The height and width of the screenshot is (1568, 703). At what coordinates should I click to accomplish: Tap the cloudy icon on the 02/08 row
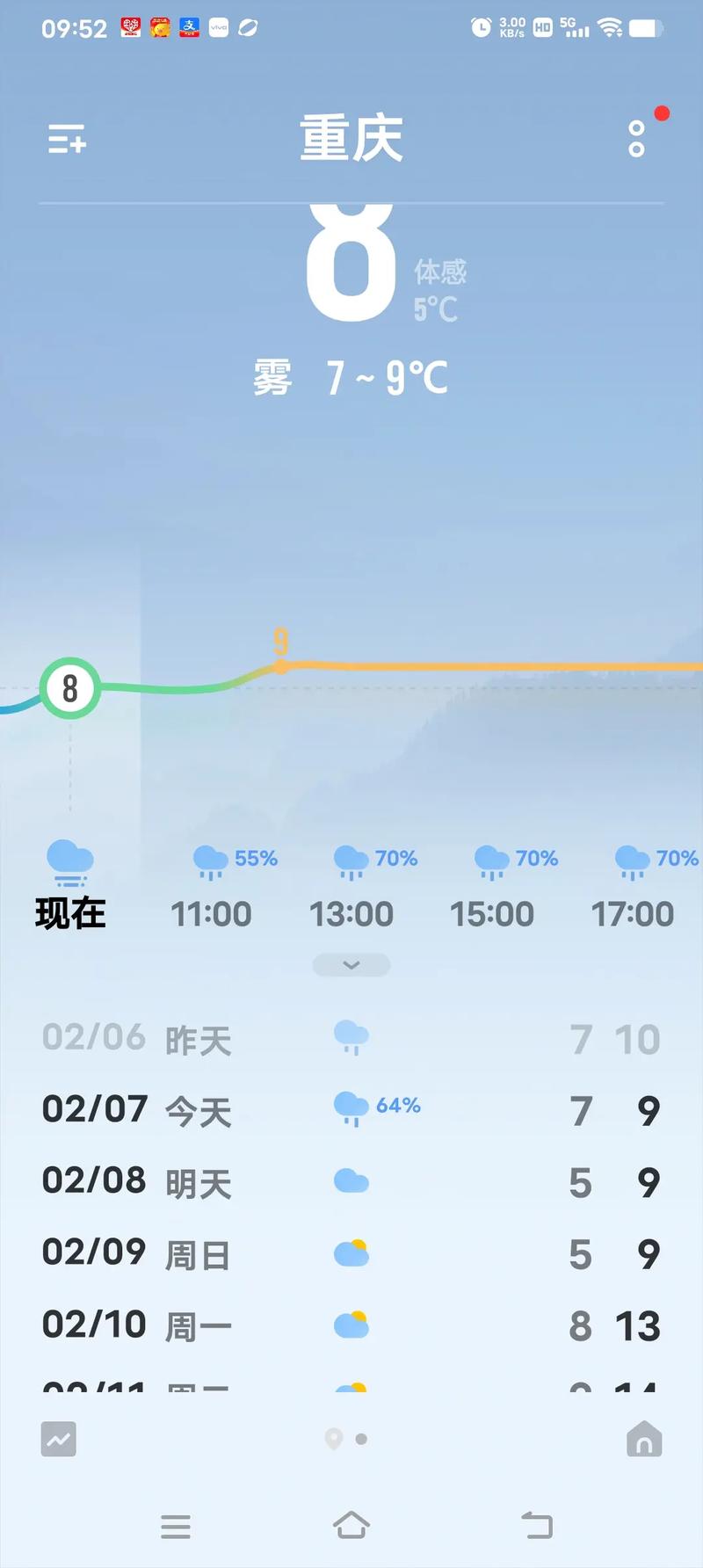[350, 1181]
